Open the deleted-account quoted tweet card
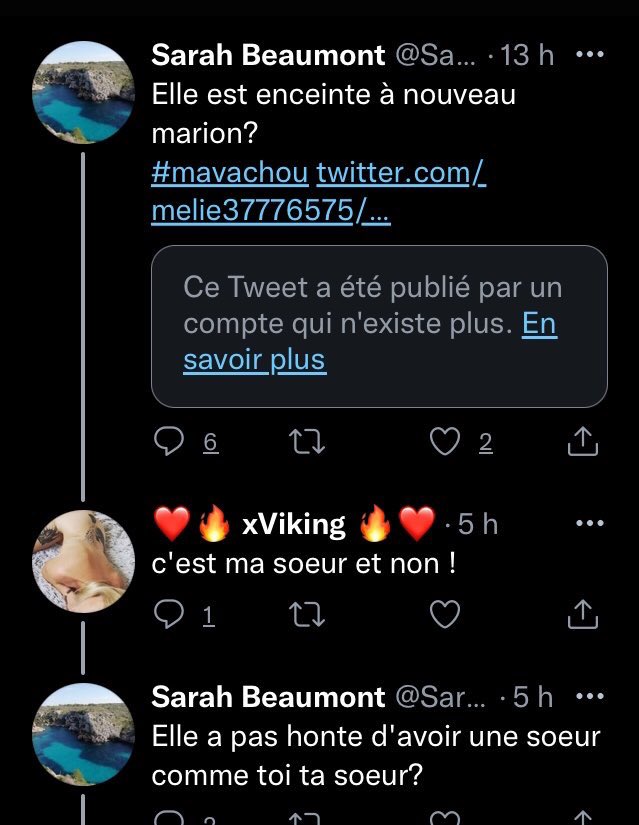 tap(378, 300)
